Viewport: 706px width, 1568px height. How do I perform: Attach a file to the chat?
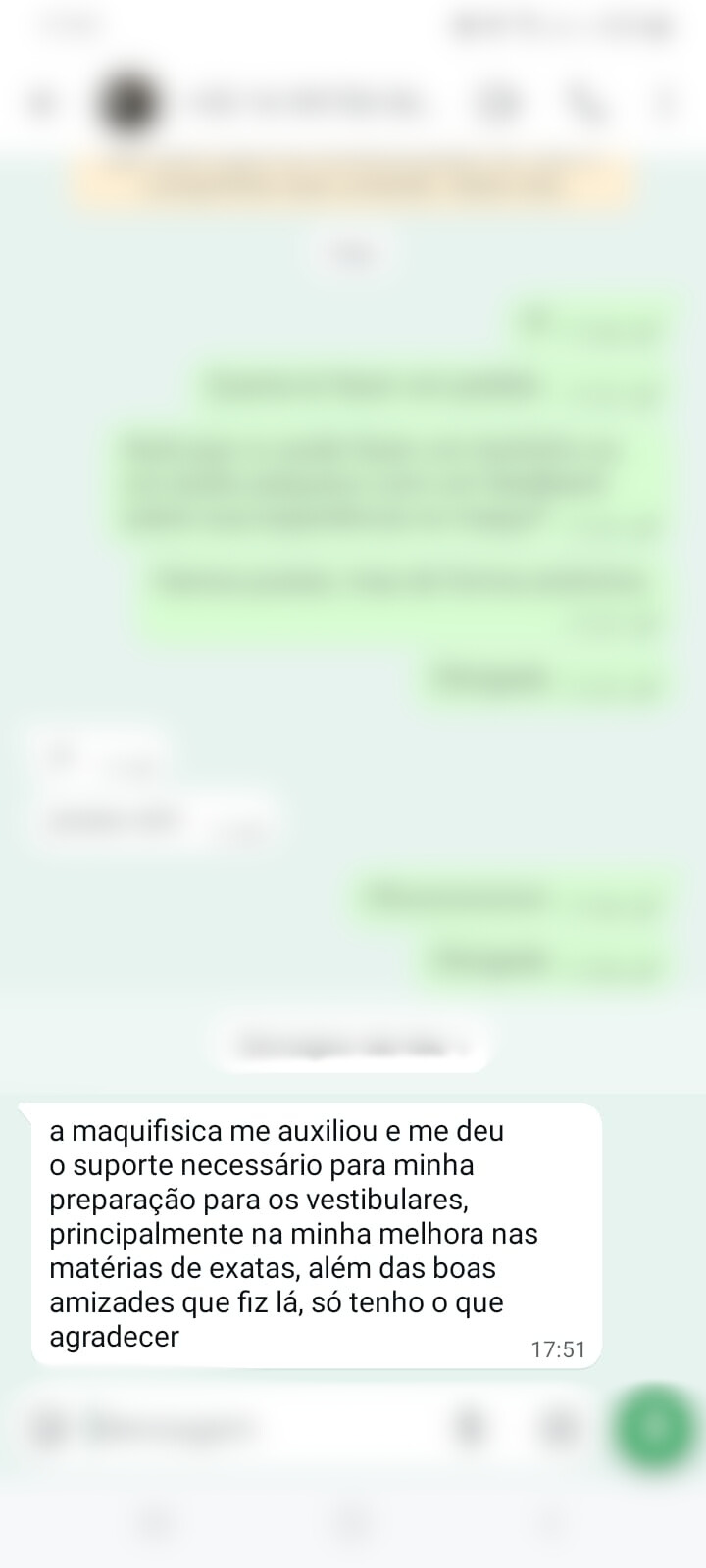click(x=470, y=1429)
